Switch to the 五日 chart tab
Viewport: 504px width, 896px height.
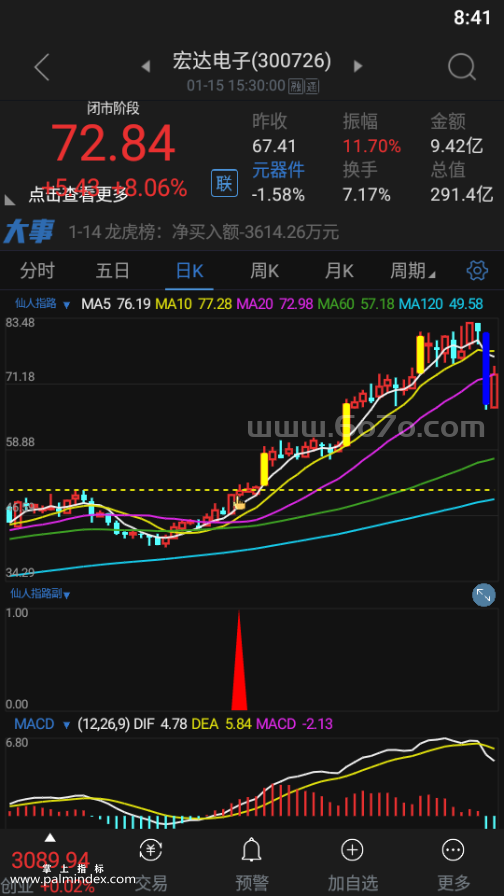(x=113, y=270)
